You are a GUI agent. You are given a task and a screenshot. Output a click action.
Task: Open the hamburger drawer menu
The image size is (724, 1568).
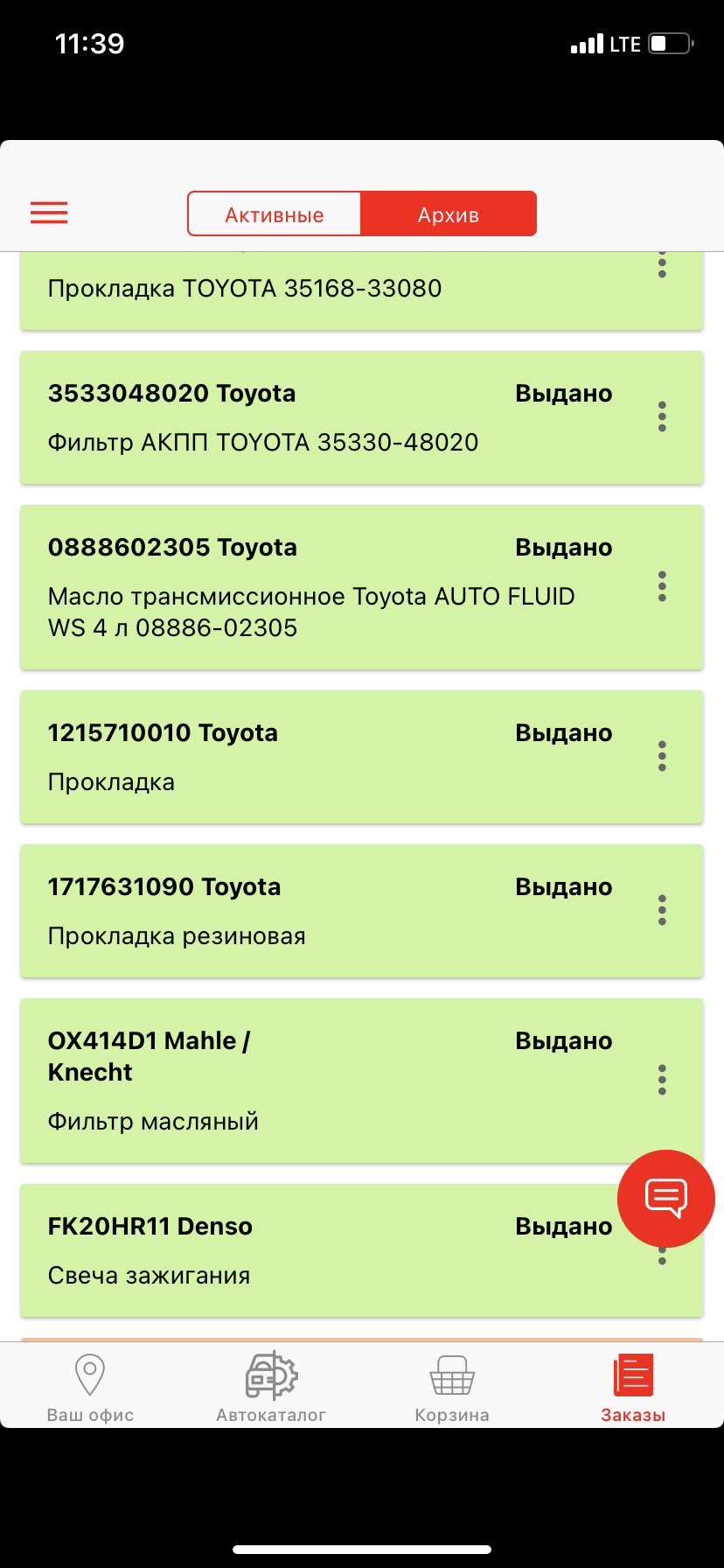[x=49, y=213]
